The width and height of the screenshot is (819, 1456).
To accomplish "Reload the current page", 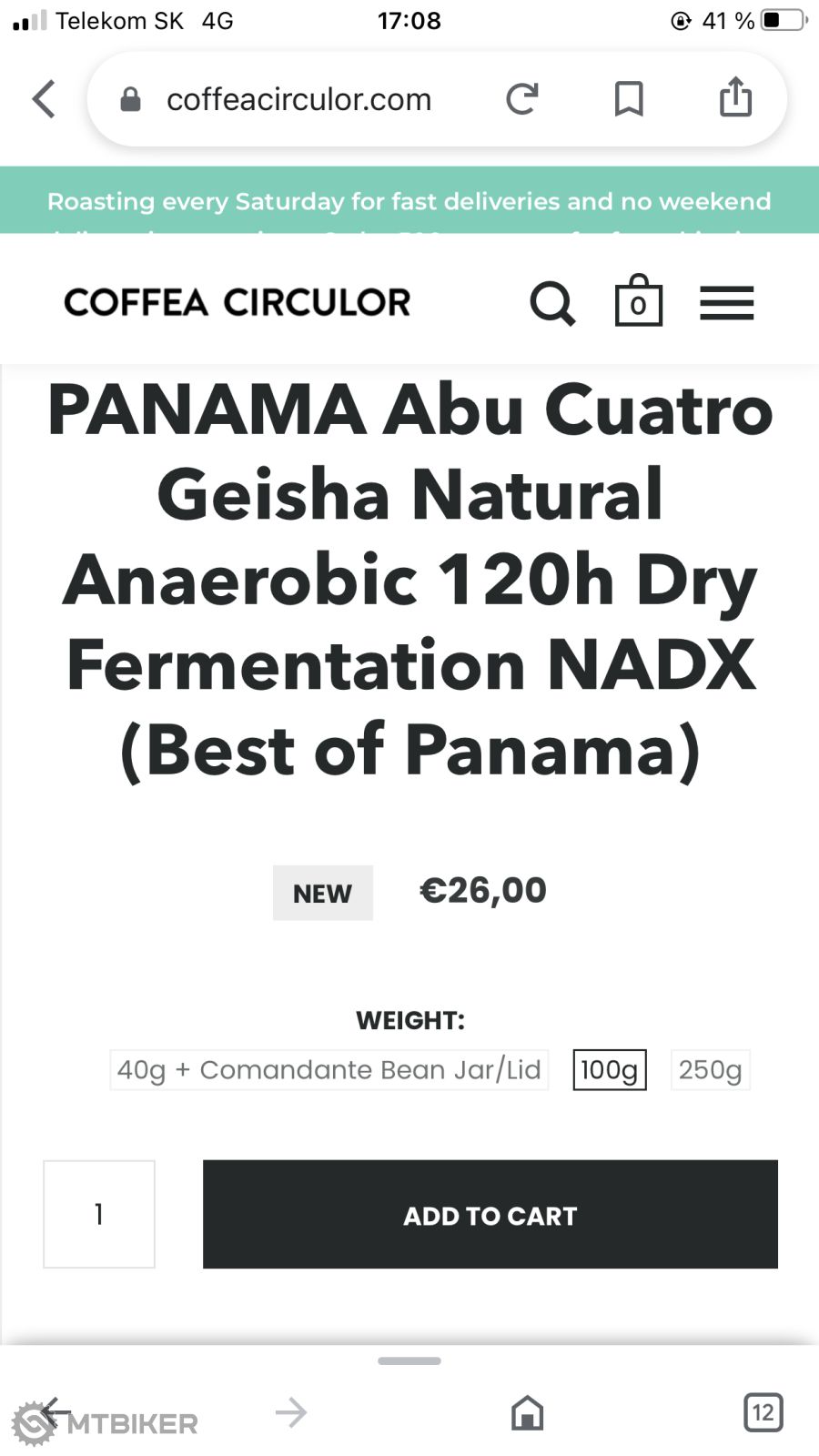I will coord(522,99).
